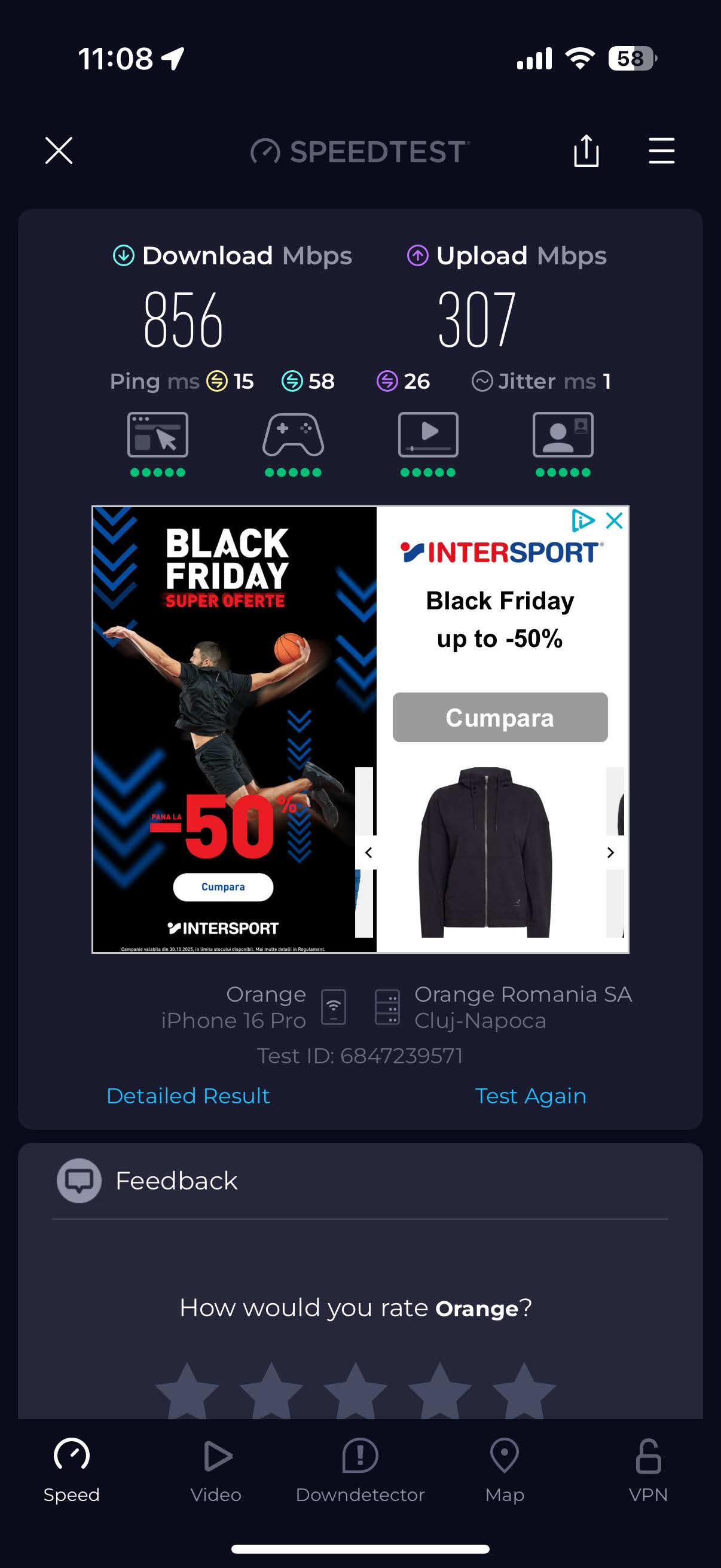The image size is (721, 1568).
Task: Switch to the Downdetector tab
Action: (x=360, y=1470)
